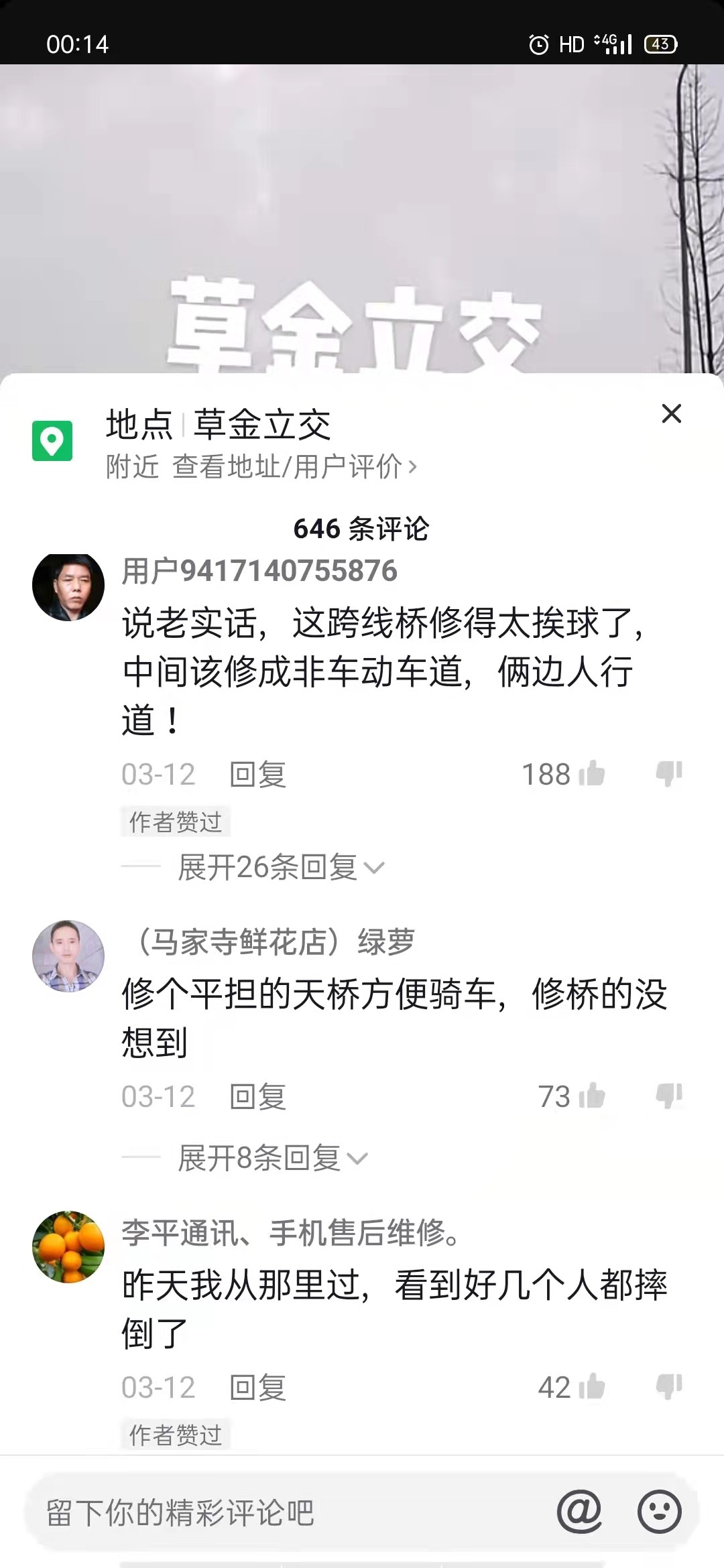Dislike (马家寺鲜花店)绿萝's comment
Image resolution: width=724 pixels, height=1568 pixels.
coord(668,1097)
